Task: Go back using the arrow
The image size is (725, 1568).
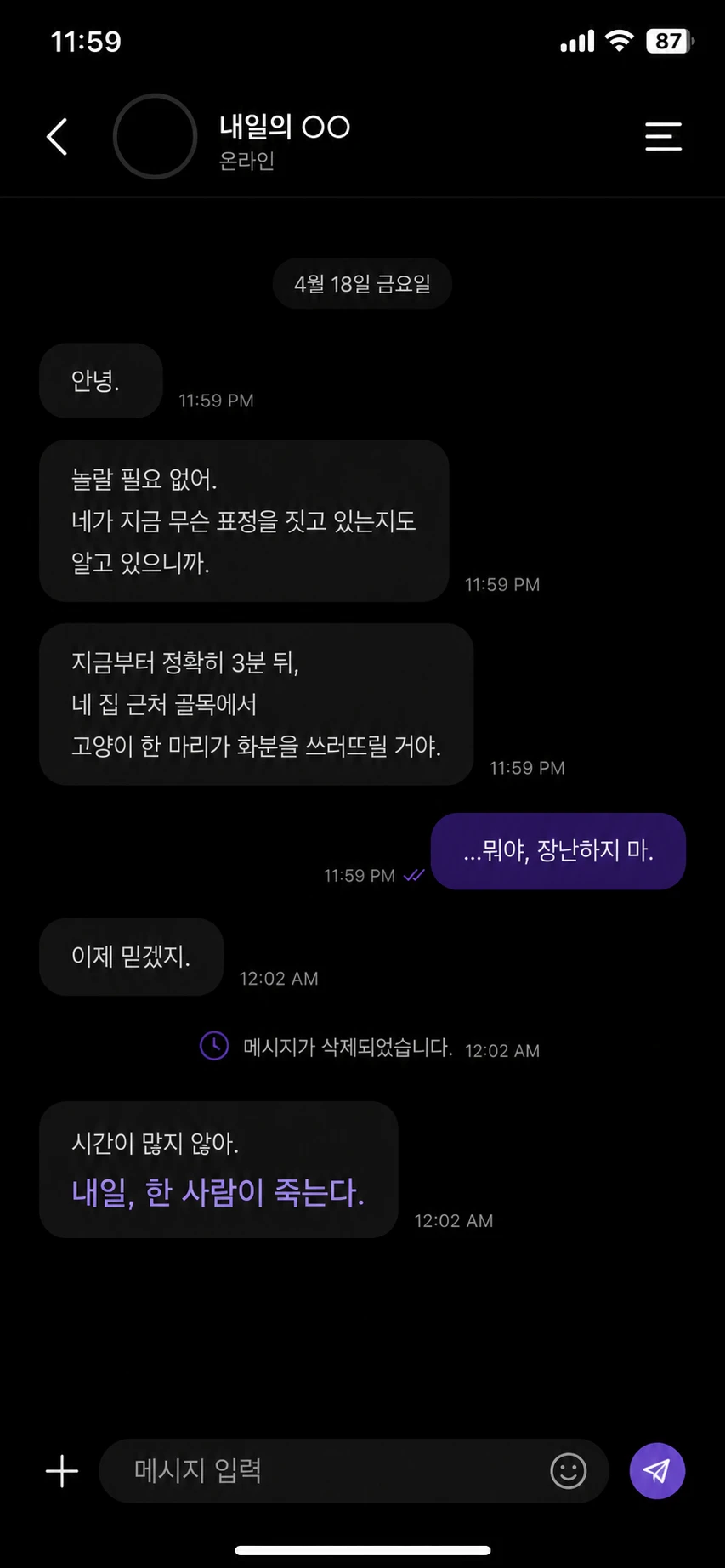Action: [57, 137]
